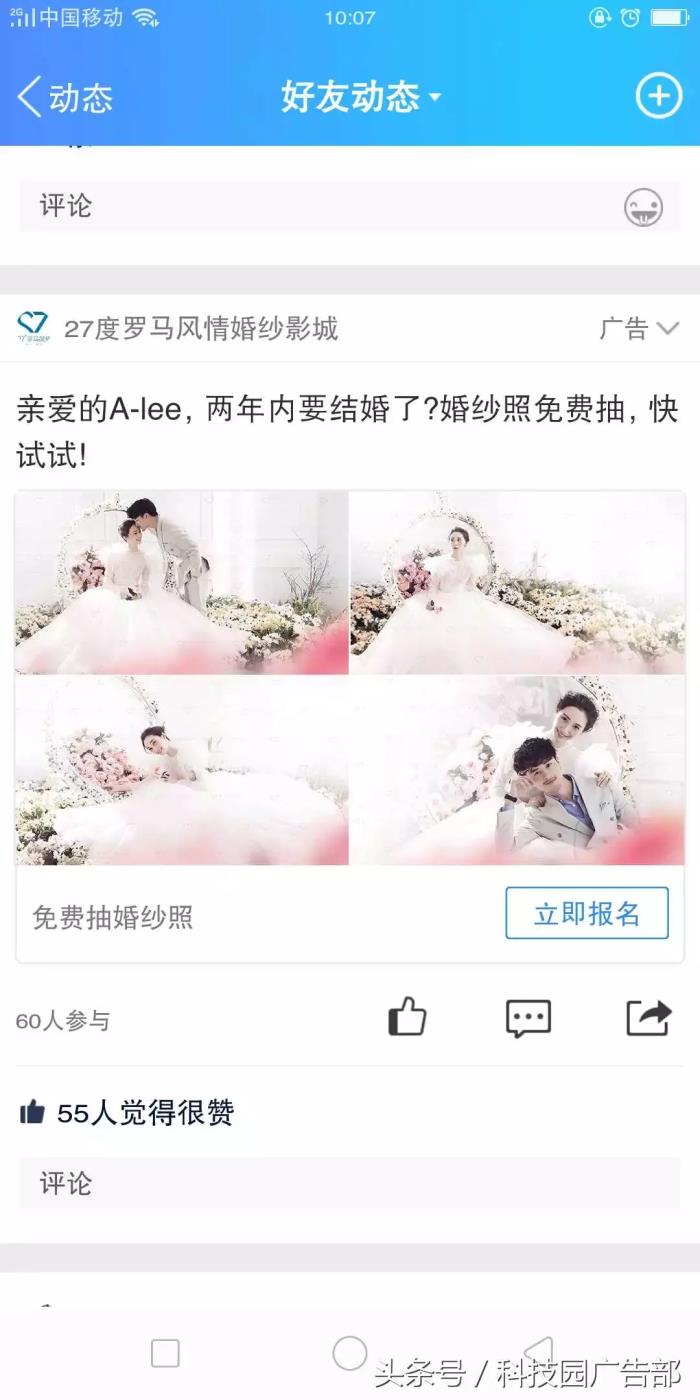This screenshot has width=700, height=1400.
Task: Share the wedding photo ad
Action: [x=648, y=1018]
